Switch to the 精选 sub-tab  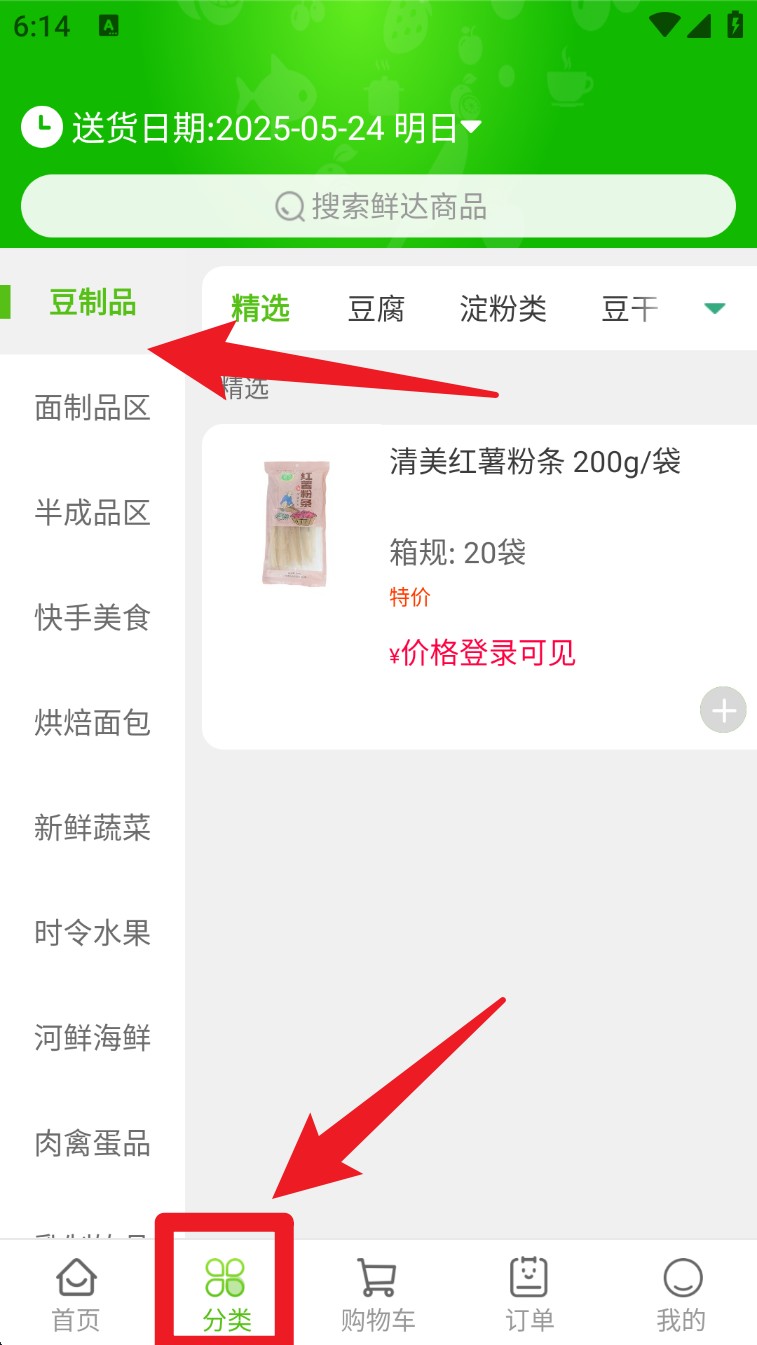(x=260, y=309)
